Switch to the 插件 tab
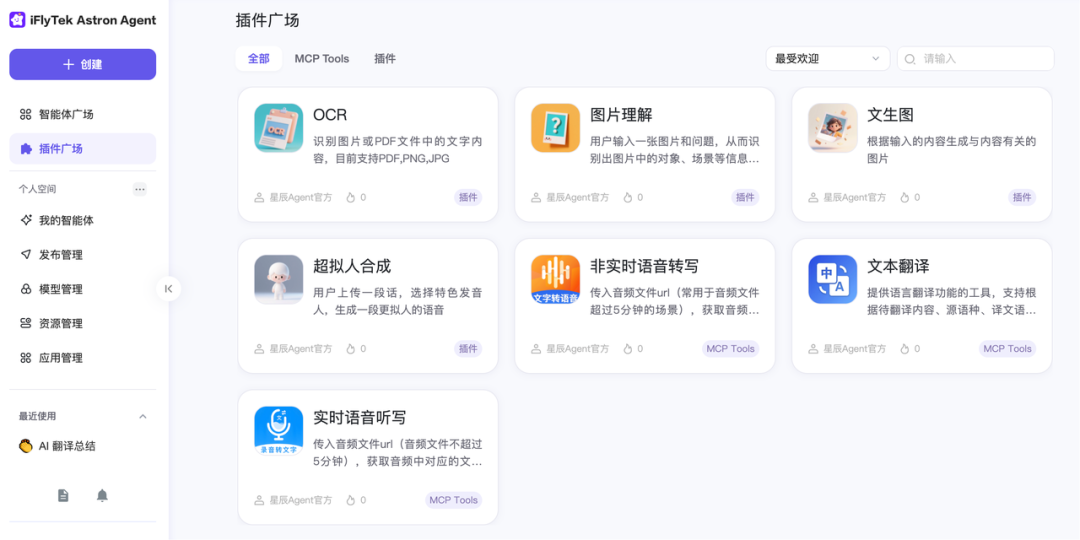This screenshot has width=1080, height=540. 385,59
